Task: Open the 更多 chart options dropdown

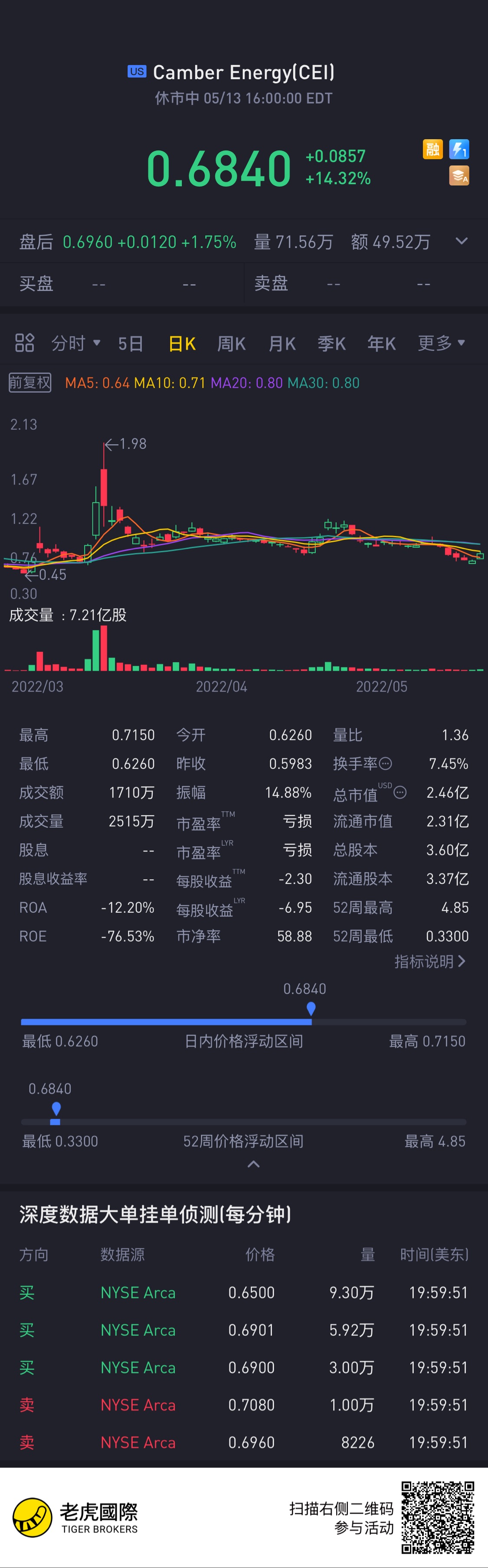Action: coord(441,343)
